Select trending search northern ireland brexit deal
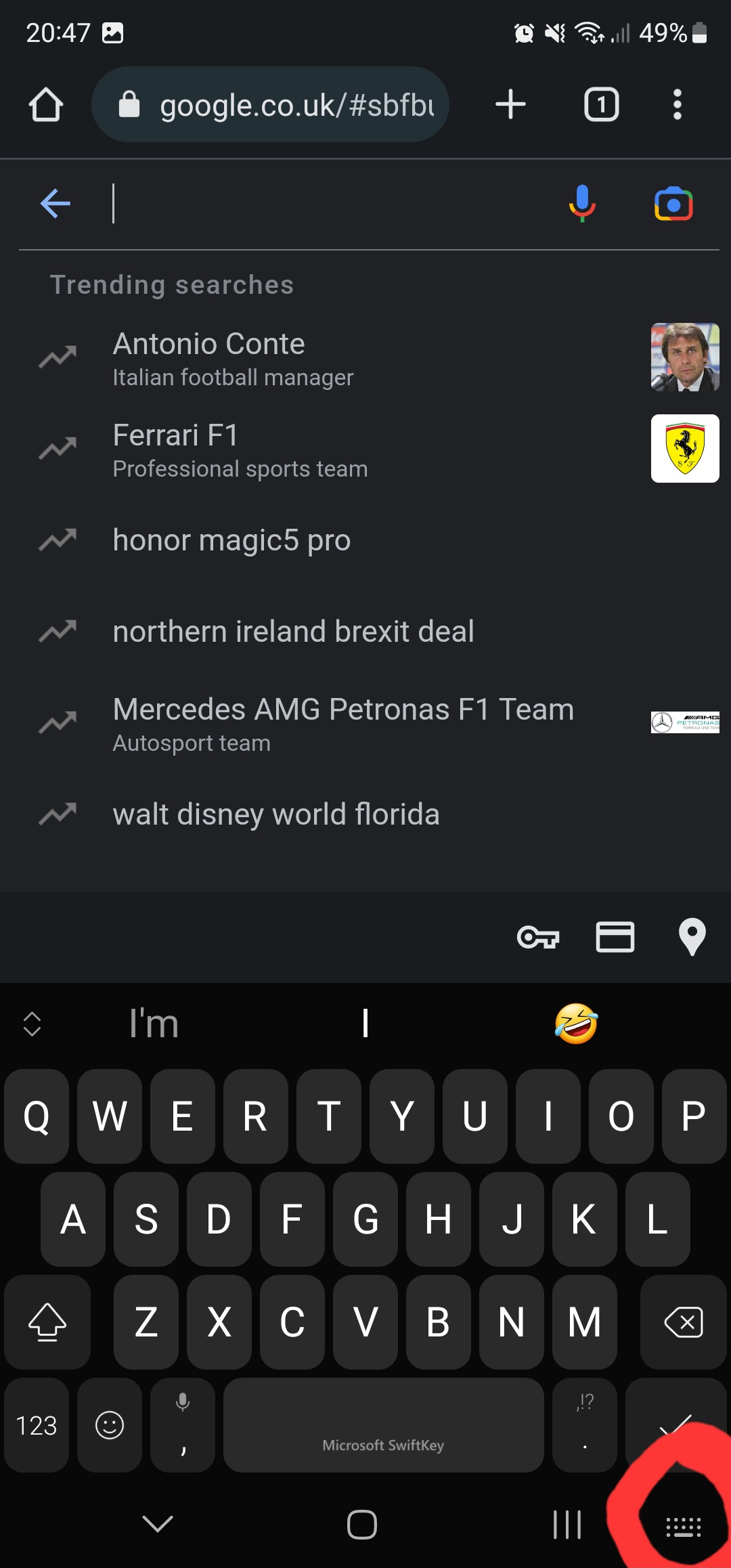Screen dimensions: 731x1568 (293, 630)
